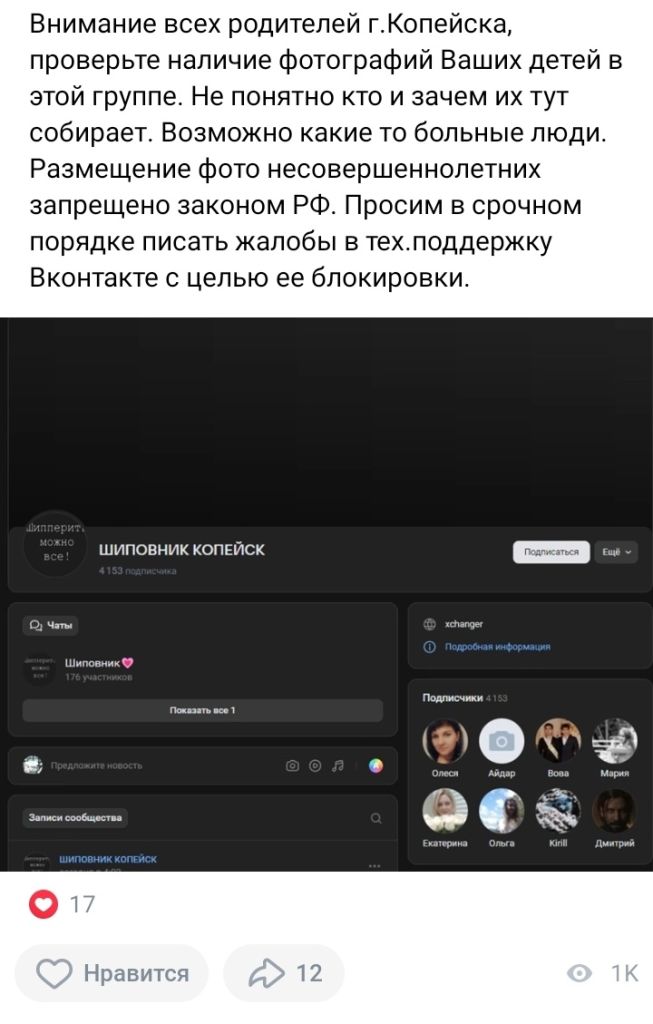This screenshot has width=653, height=1024.
Task: Open the attached screenshot of Шиповник Копейск group
Action: pyautogui.click(x=326, y=594)
